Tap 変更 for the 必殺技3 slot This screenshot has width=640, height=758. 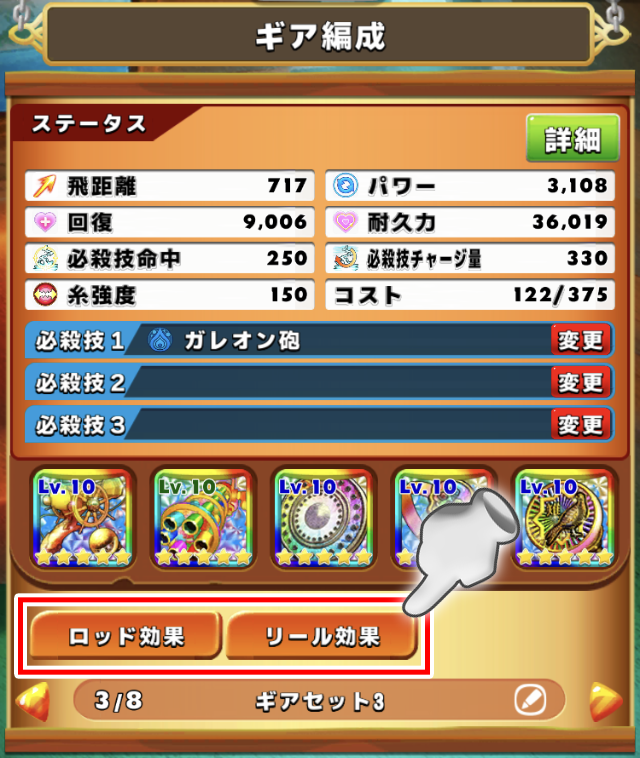click(581, 425)
